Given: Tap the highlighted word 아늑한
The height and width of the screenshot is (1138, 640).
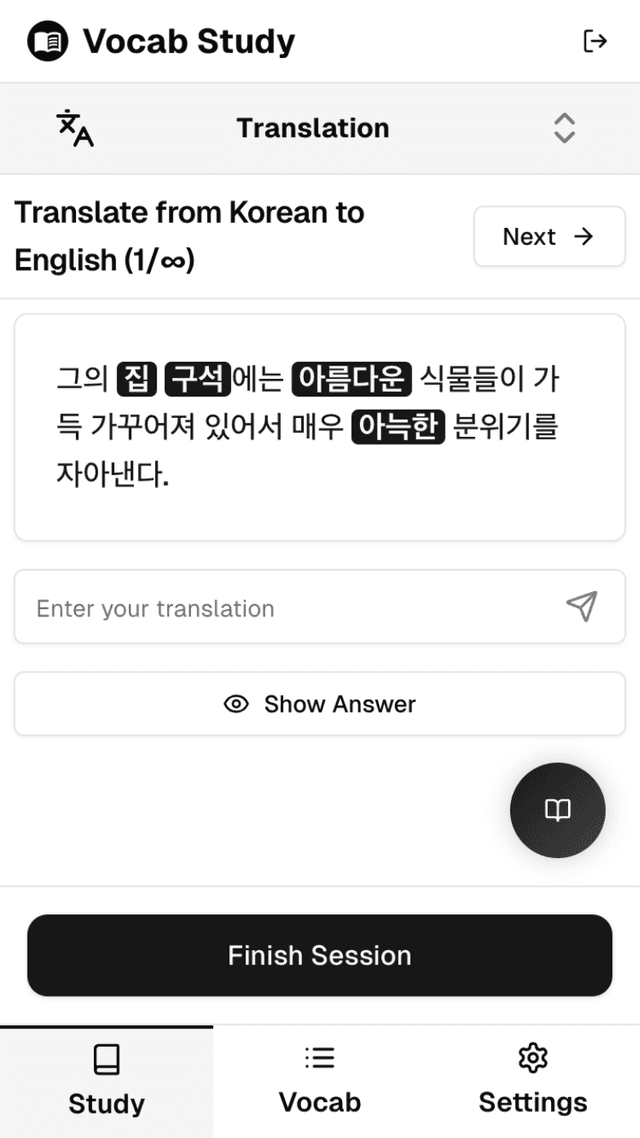Looking at the screenshot, I should (x=398, y=427).
